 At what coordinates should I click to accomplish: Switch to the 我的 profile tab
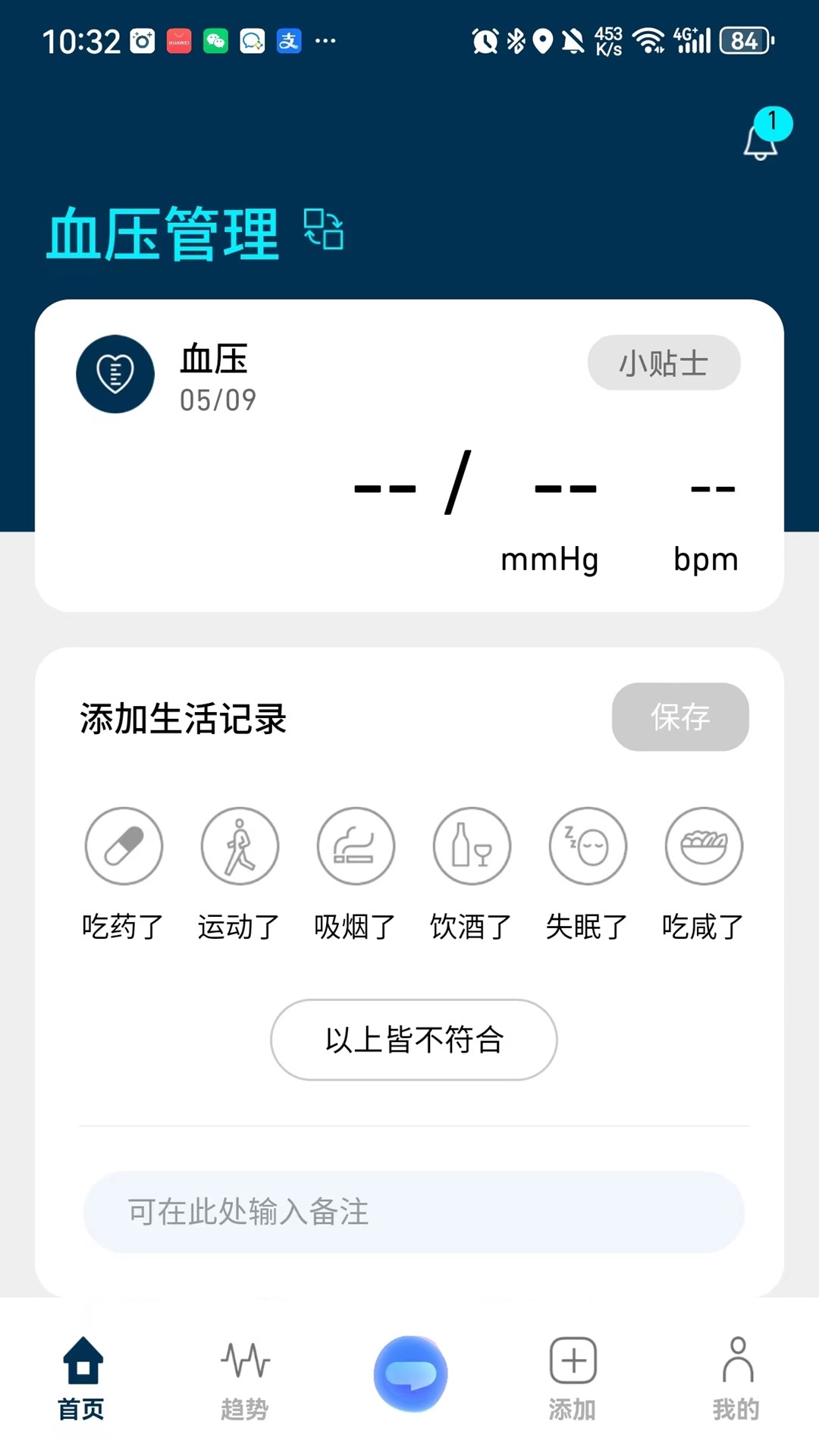[x=736, y=1373]
